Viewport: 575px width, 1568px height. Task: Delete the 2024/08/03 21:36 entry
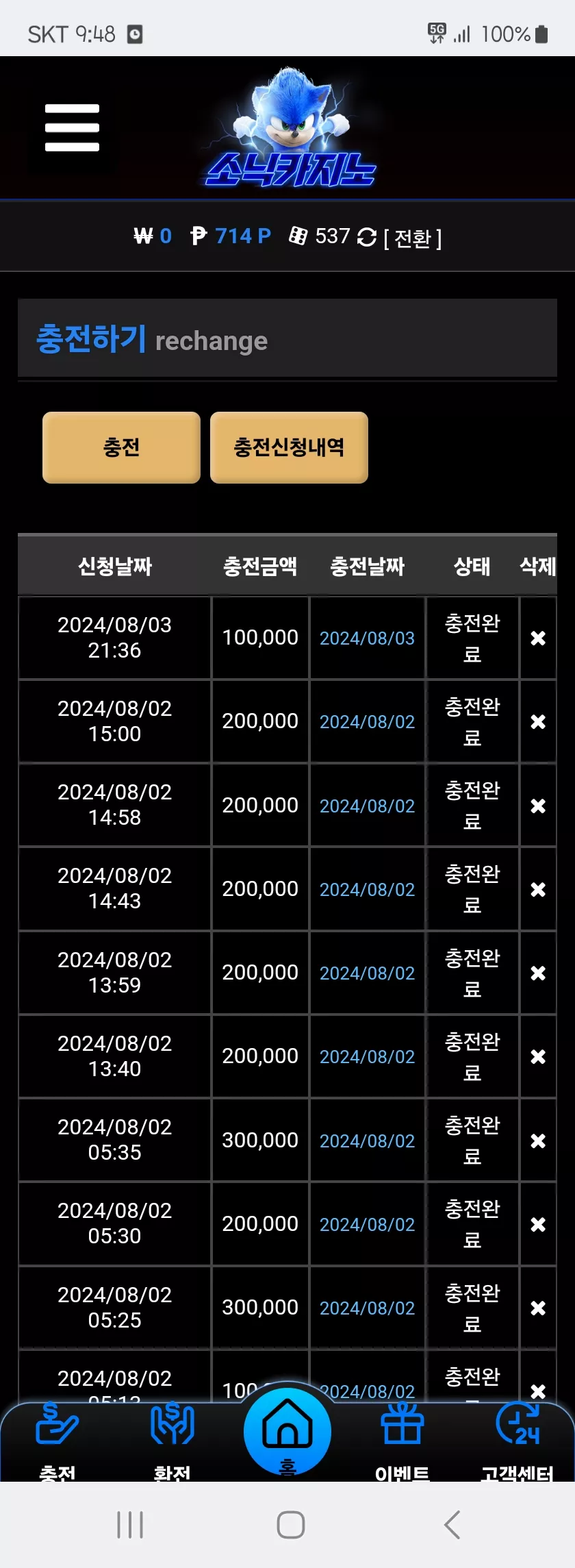[x=538, y=638]
